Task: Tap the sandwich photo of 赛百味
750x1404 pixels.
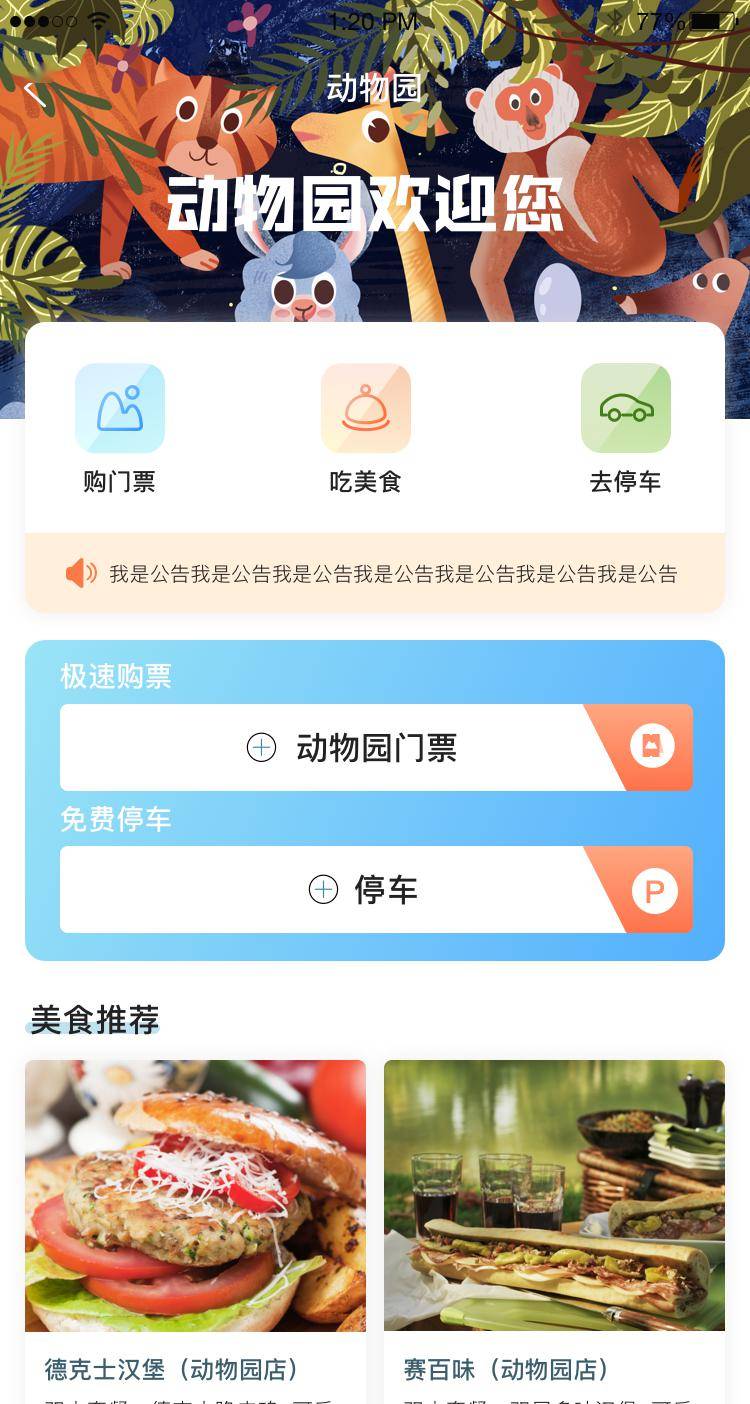Action: [555, 1196]
